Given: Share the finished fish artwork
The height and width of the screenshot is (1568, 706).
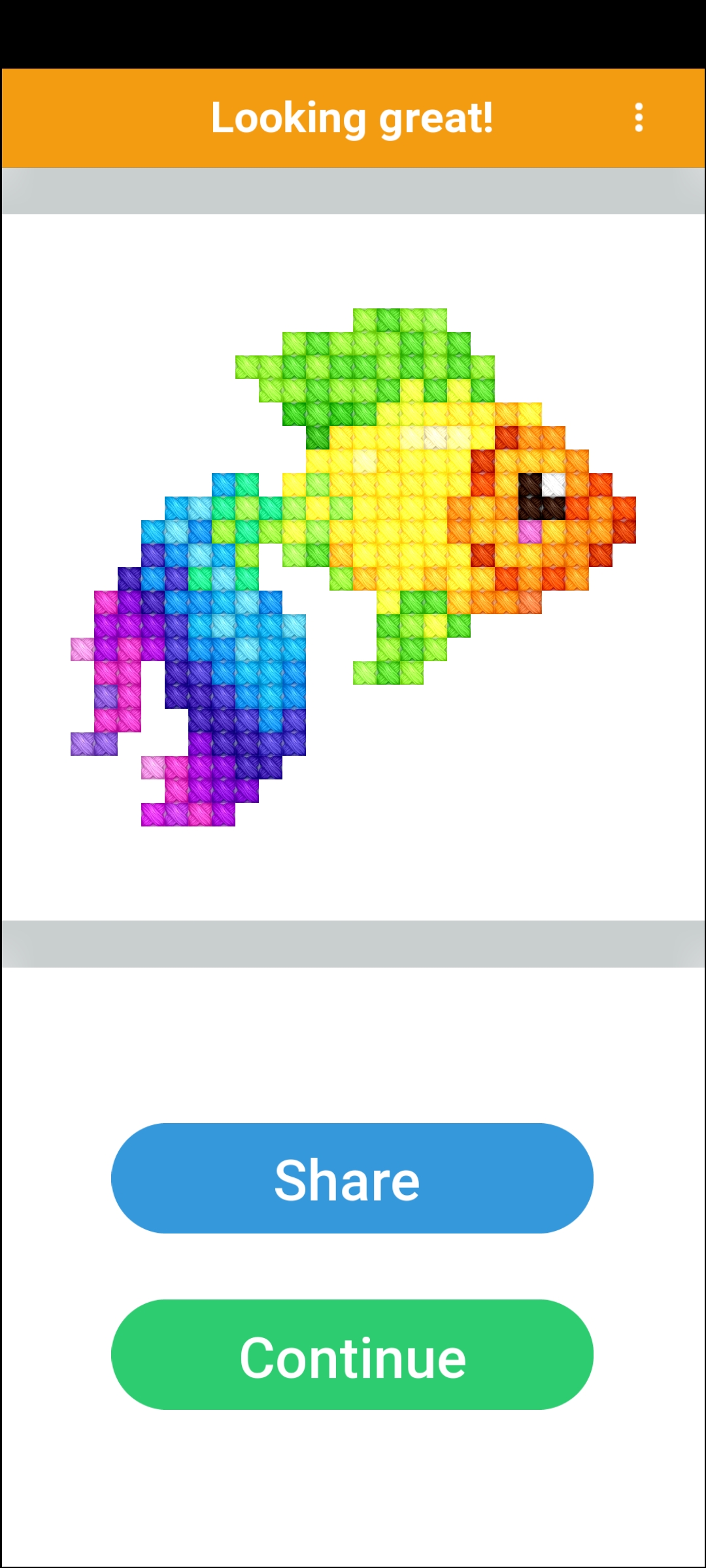Looking at the screenshot, I should (352, 1178).
